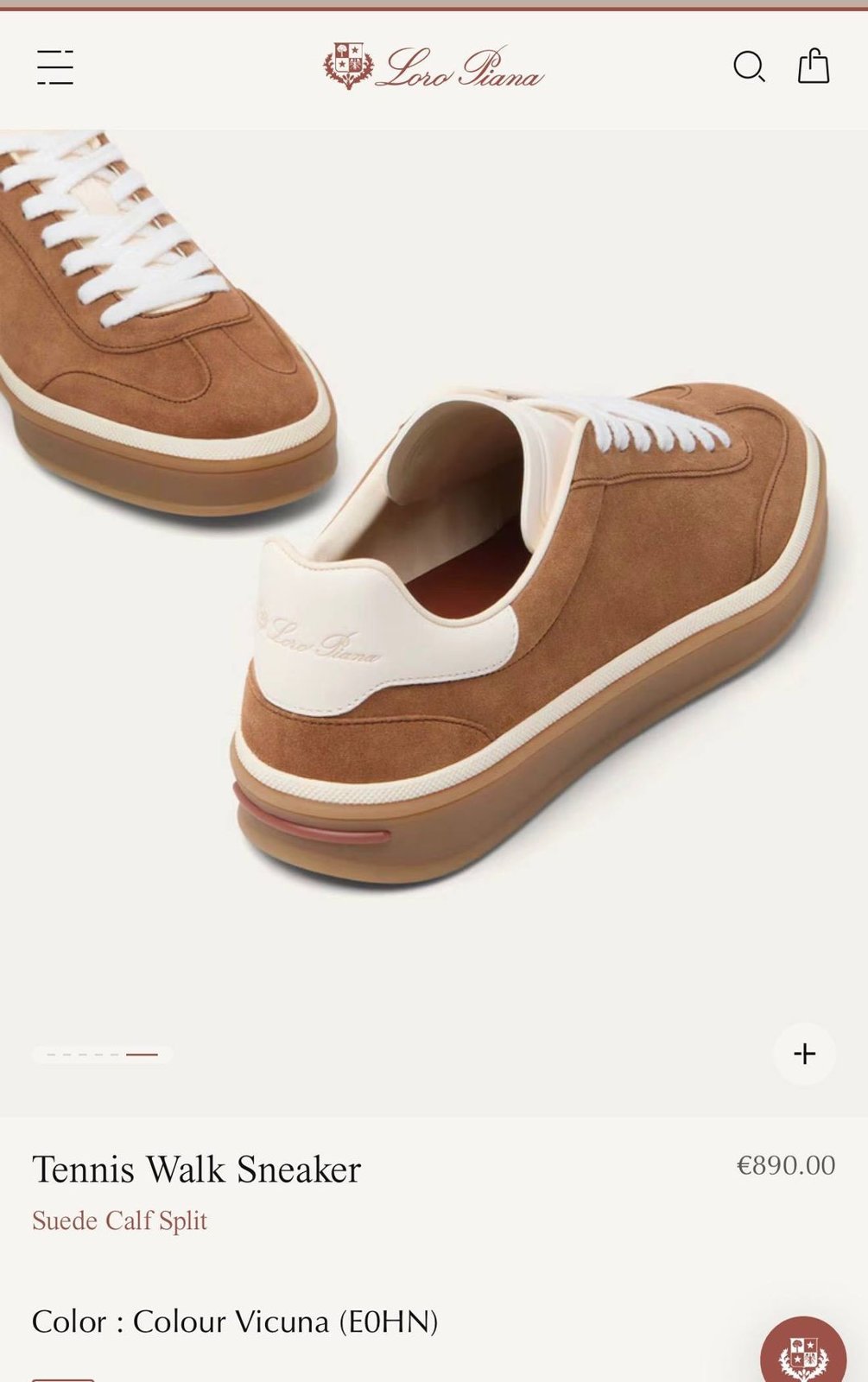Tap the image page indicator
868x1382 pixels.
coord(103,1055)
